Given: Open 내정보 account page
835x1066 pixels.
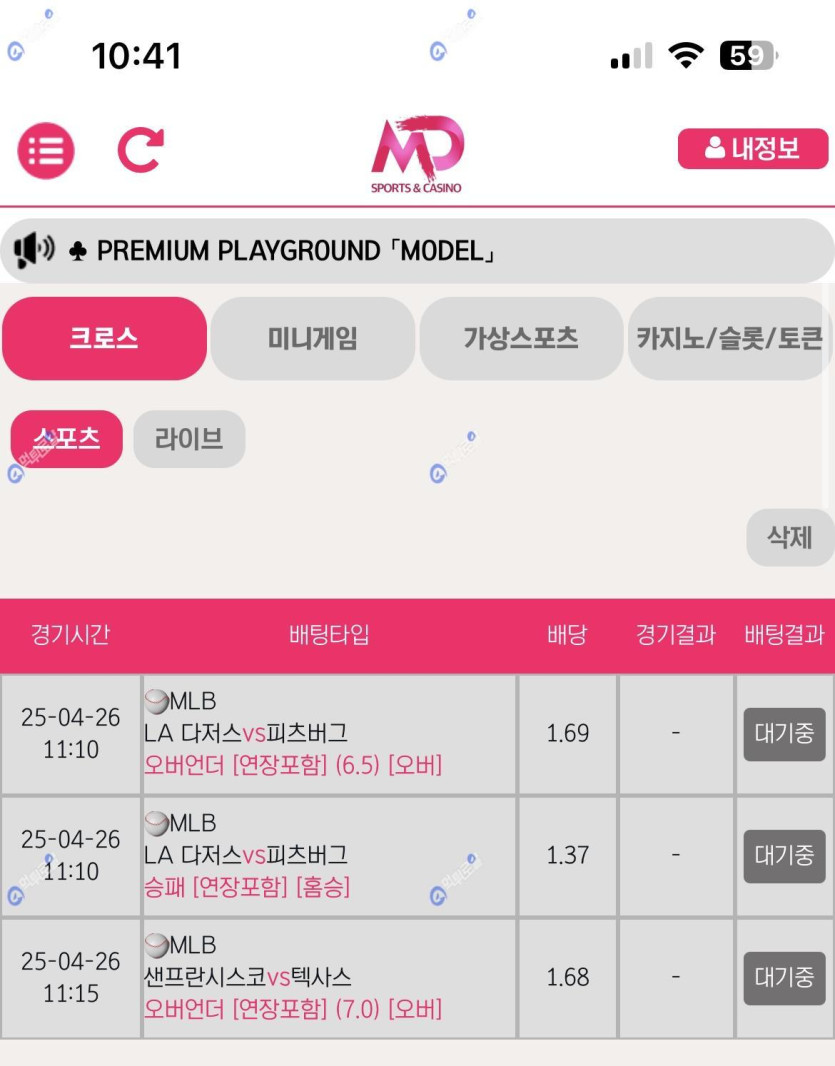Looking at the screenshot, I should (x=753, y=149).
